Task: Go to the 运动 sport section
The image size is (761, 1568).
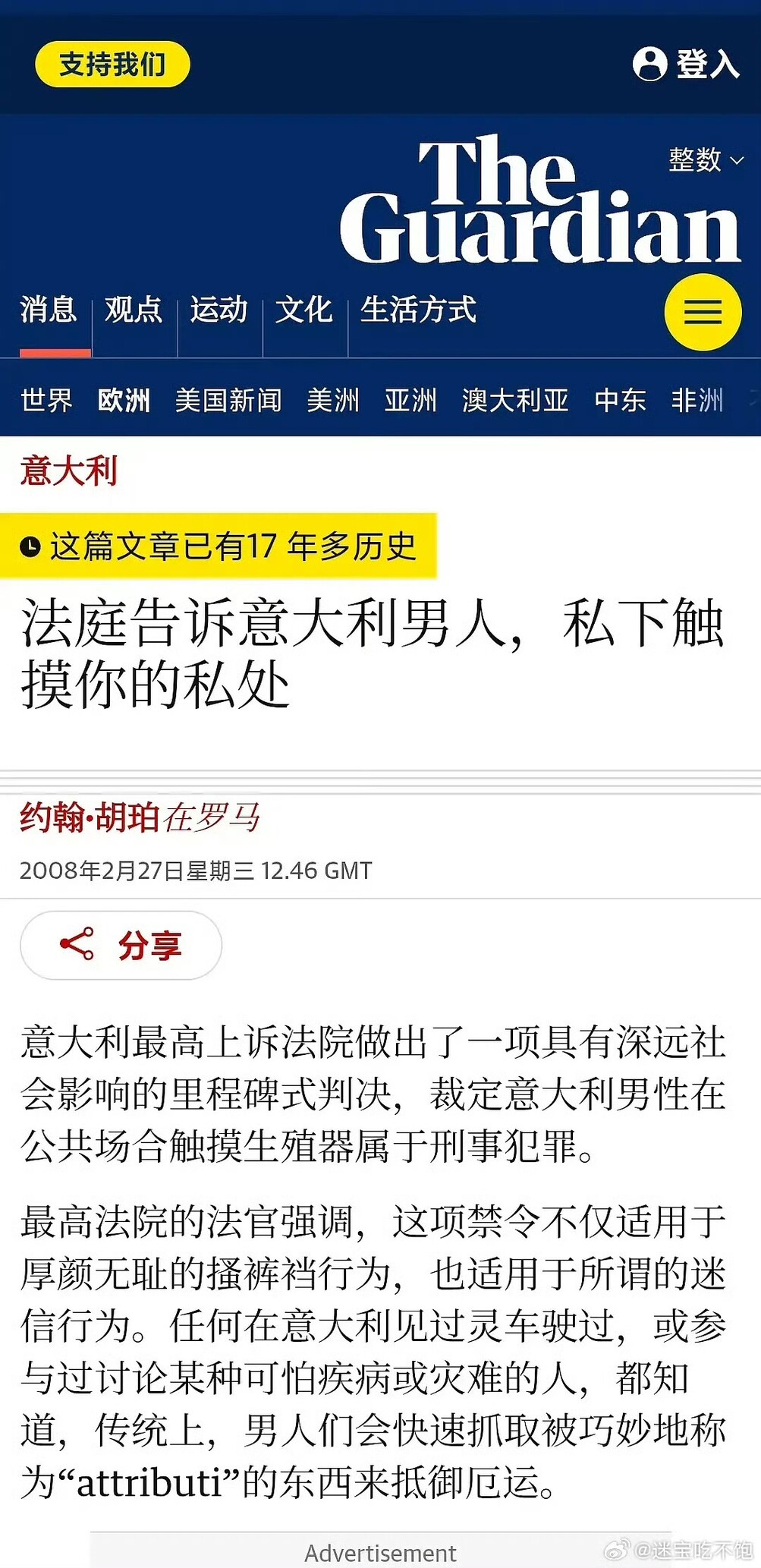Action: [x=219, y=310]
